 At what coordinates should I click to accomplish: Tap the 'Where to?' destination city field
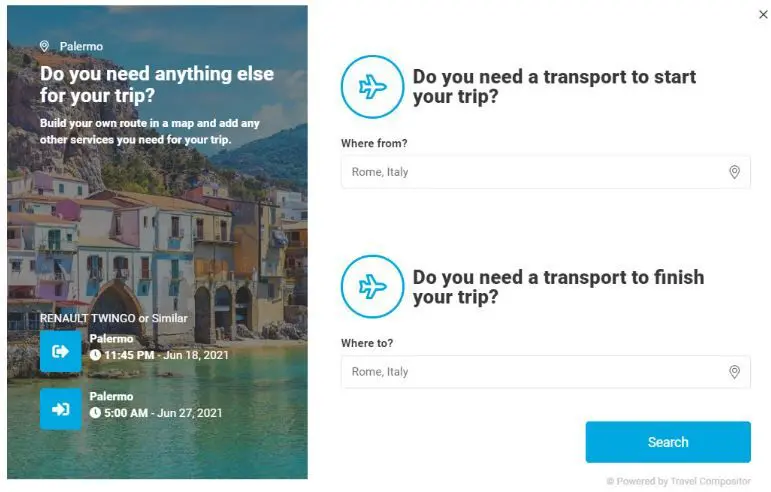click(530, 372)
